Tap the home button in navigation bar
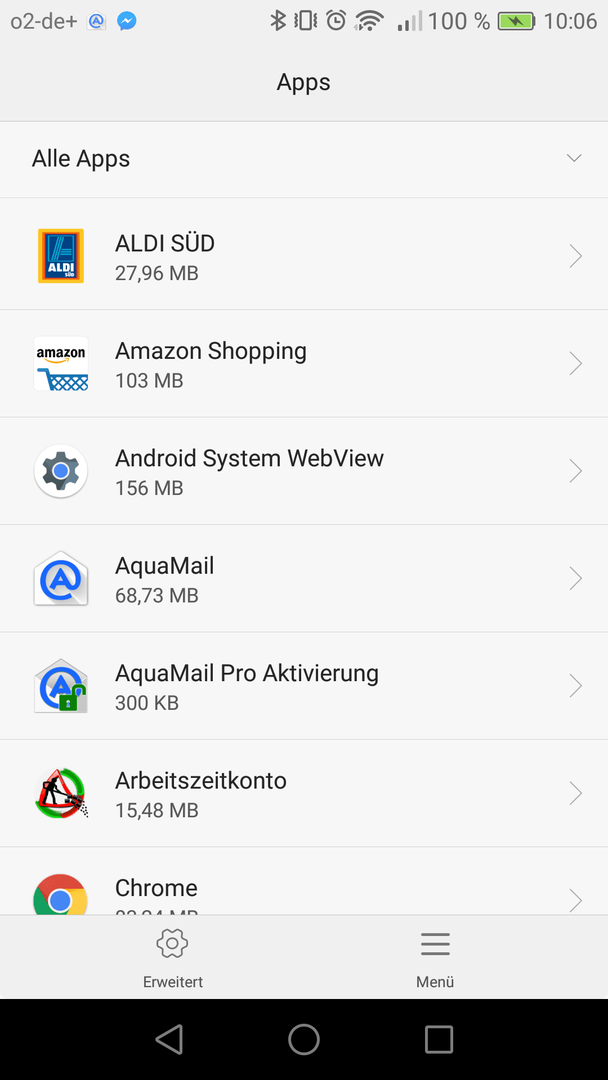The width and height of the screenshot is (608, 1080). point(304,1039)
